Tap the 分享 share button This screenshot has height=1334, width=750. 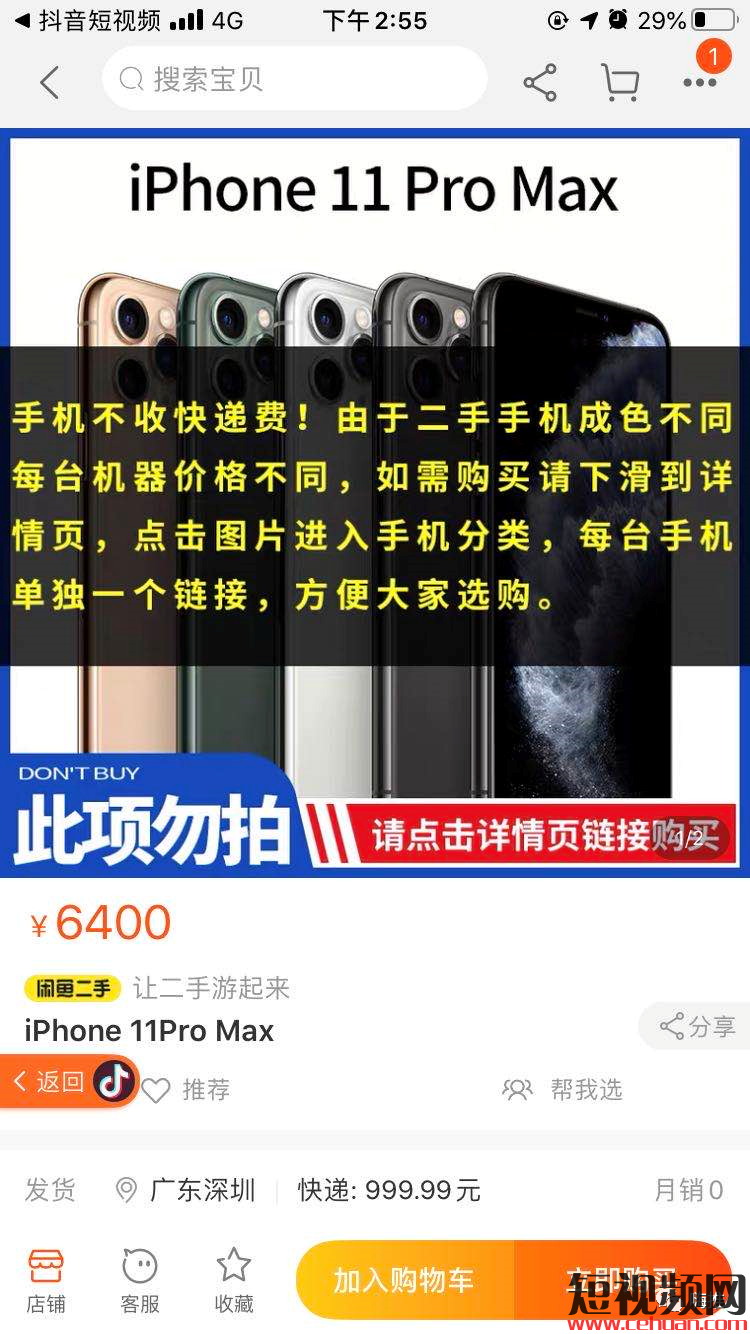point(698,1026)
